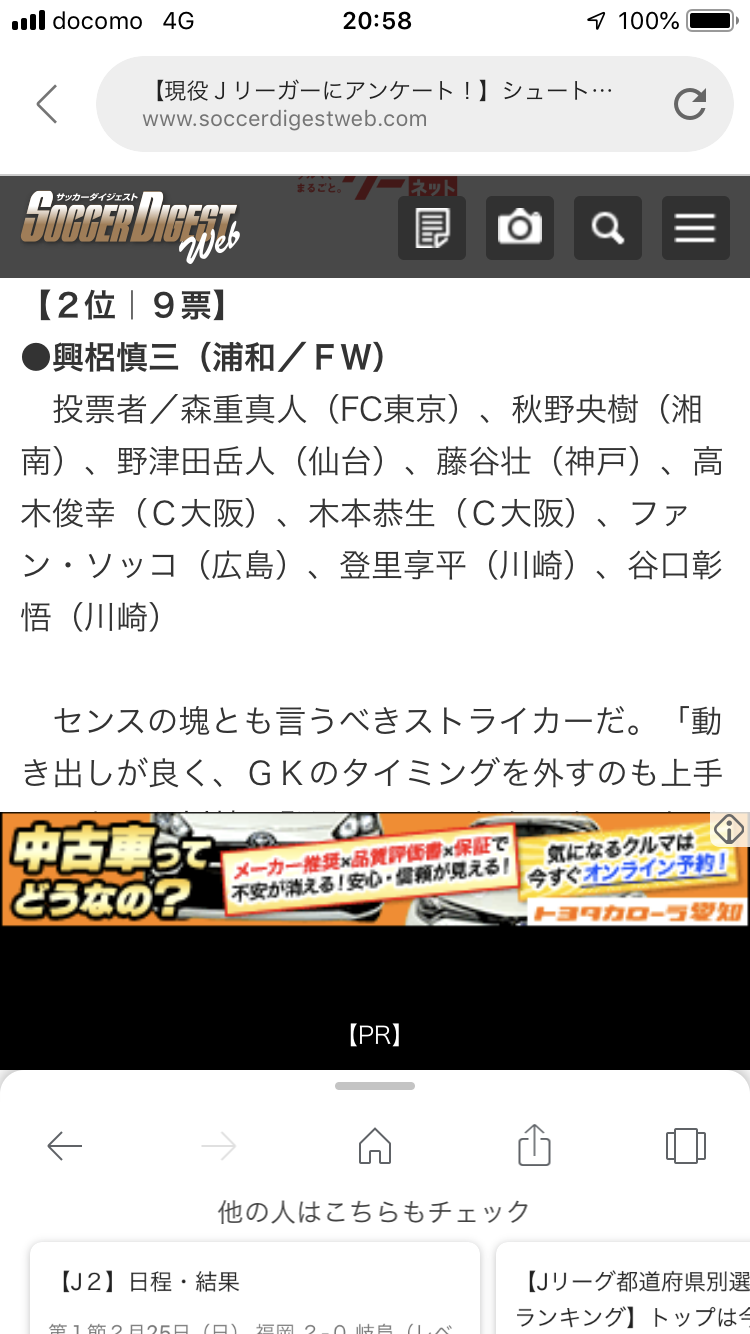Reload the current page
Screen dimensions: 750x1334
689,104
